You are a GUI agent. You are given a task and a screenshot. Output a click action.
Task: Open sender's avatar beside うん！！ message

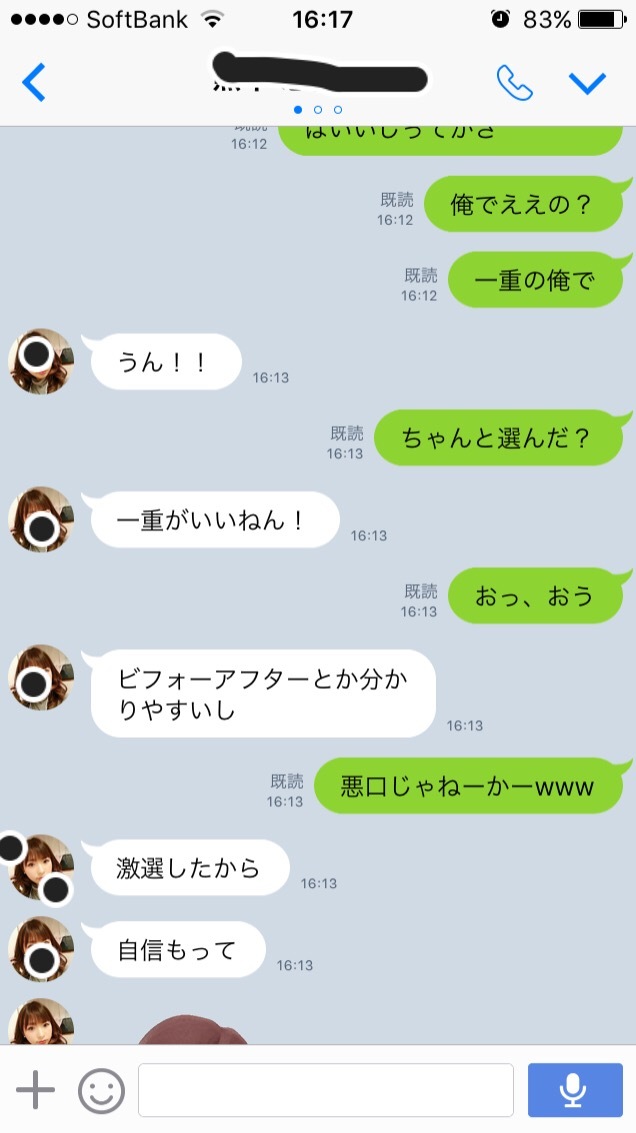[x=42, y=361]
